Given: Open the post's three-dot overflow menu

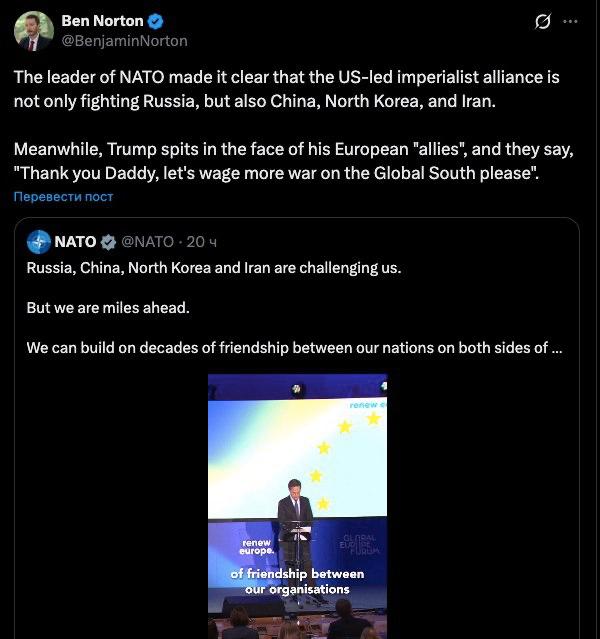Looking at the screenshot, I should click(571, 21).
